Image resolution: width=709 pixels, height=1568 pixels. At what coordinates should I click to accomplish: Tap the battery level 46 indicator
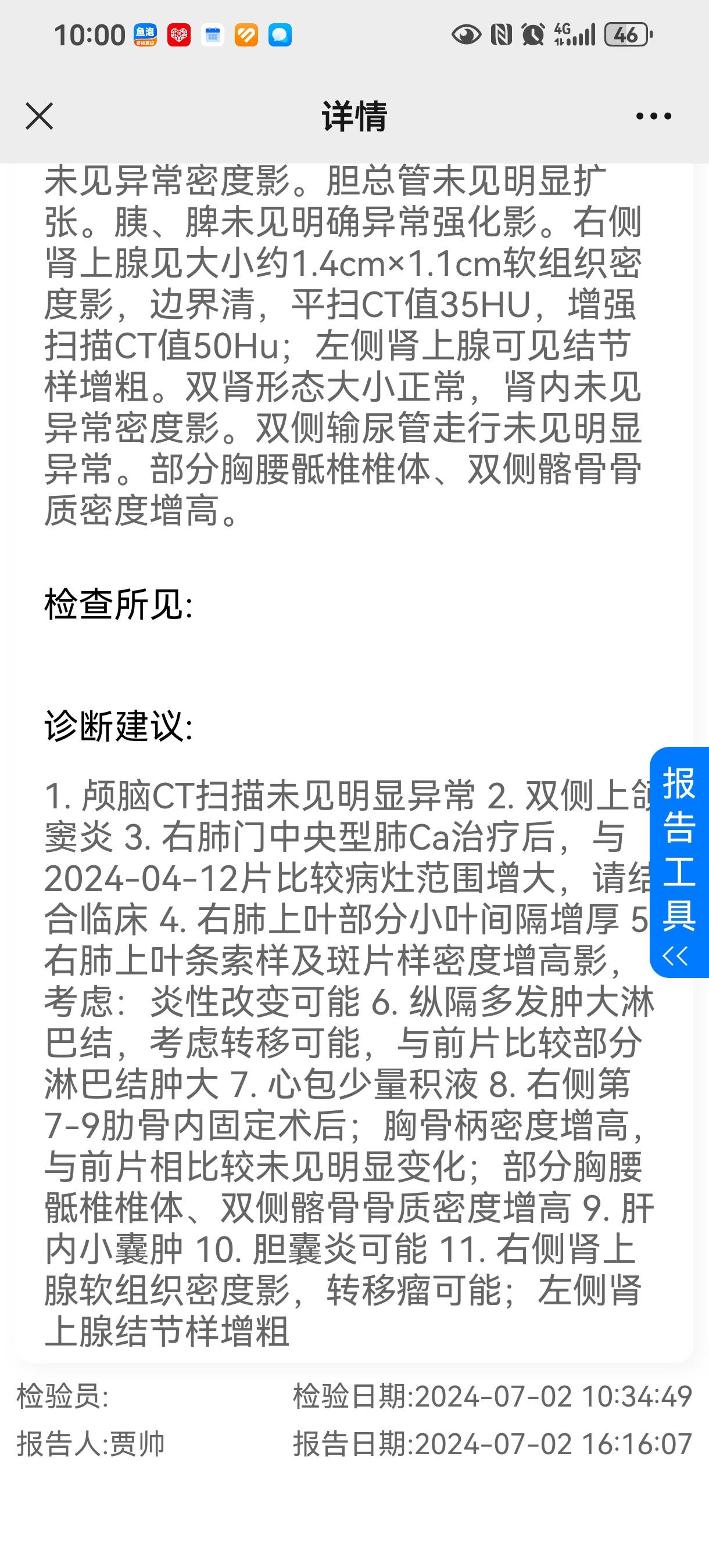(x=628, y=35)
